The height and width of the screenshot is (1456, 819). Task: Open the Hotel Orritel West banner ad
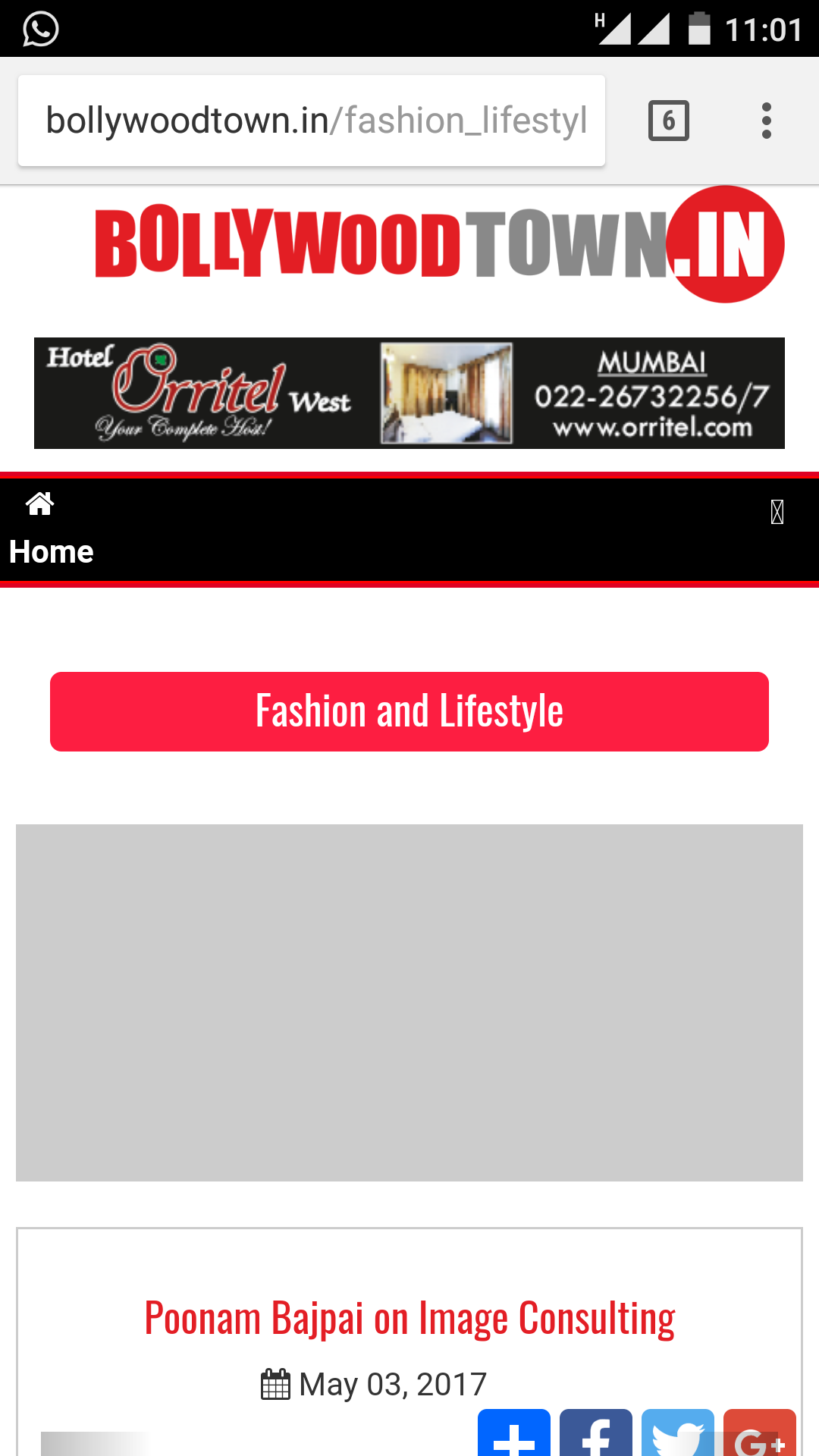pyautogui.click(x=409, y=393)
